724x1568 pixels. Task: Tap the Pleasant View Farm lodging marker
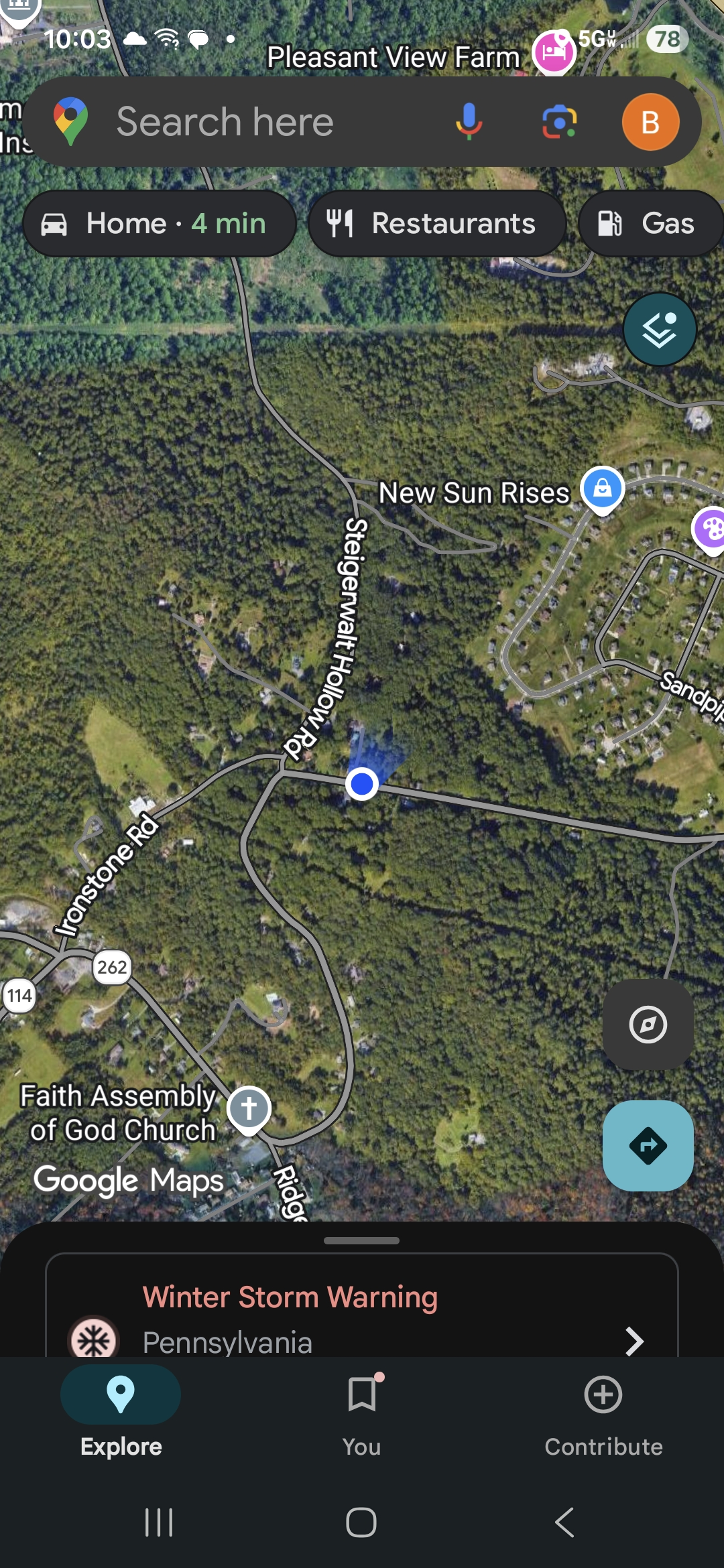pos(554,52)
